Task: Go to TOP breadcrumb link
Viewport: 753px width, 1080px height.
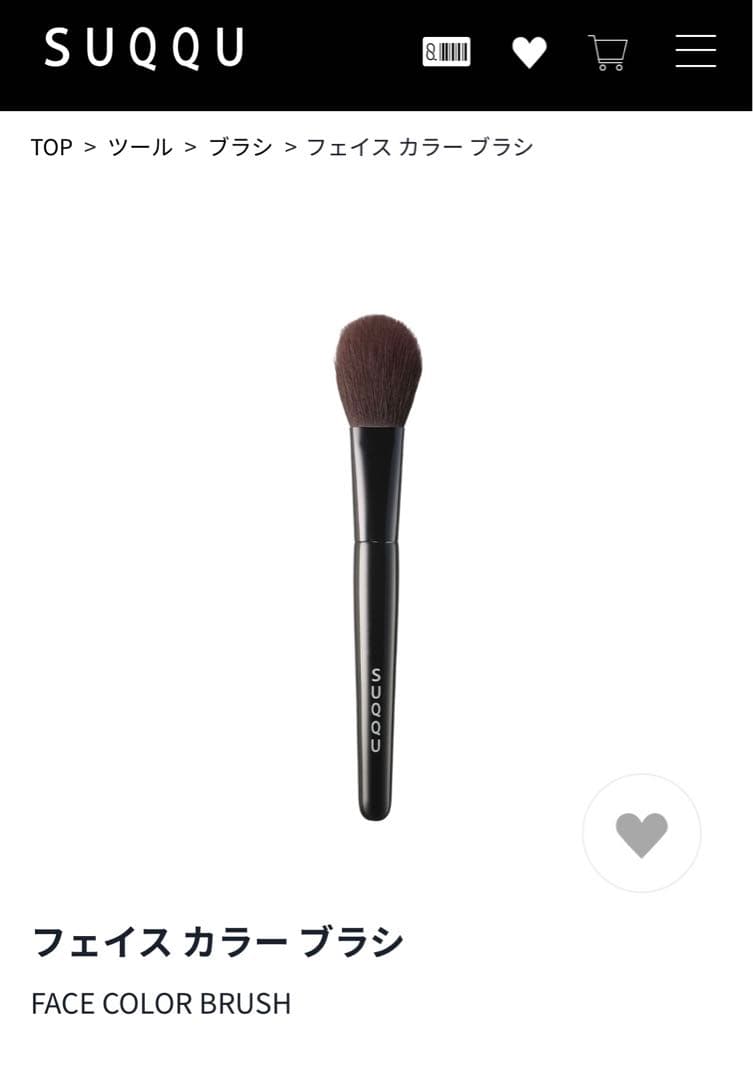Action: tap(52, 147)
